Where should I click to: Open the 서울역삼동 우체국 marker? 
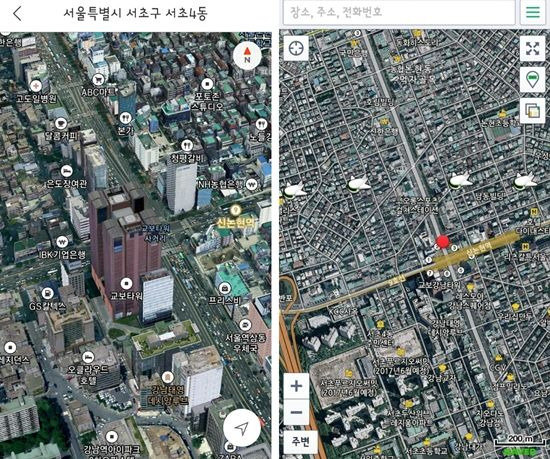click(245, 325)
